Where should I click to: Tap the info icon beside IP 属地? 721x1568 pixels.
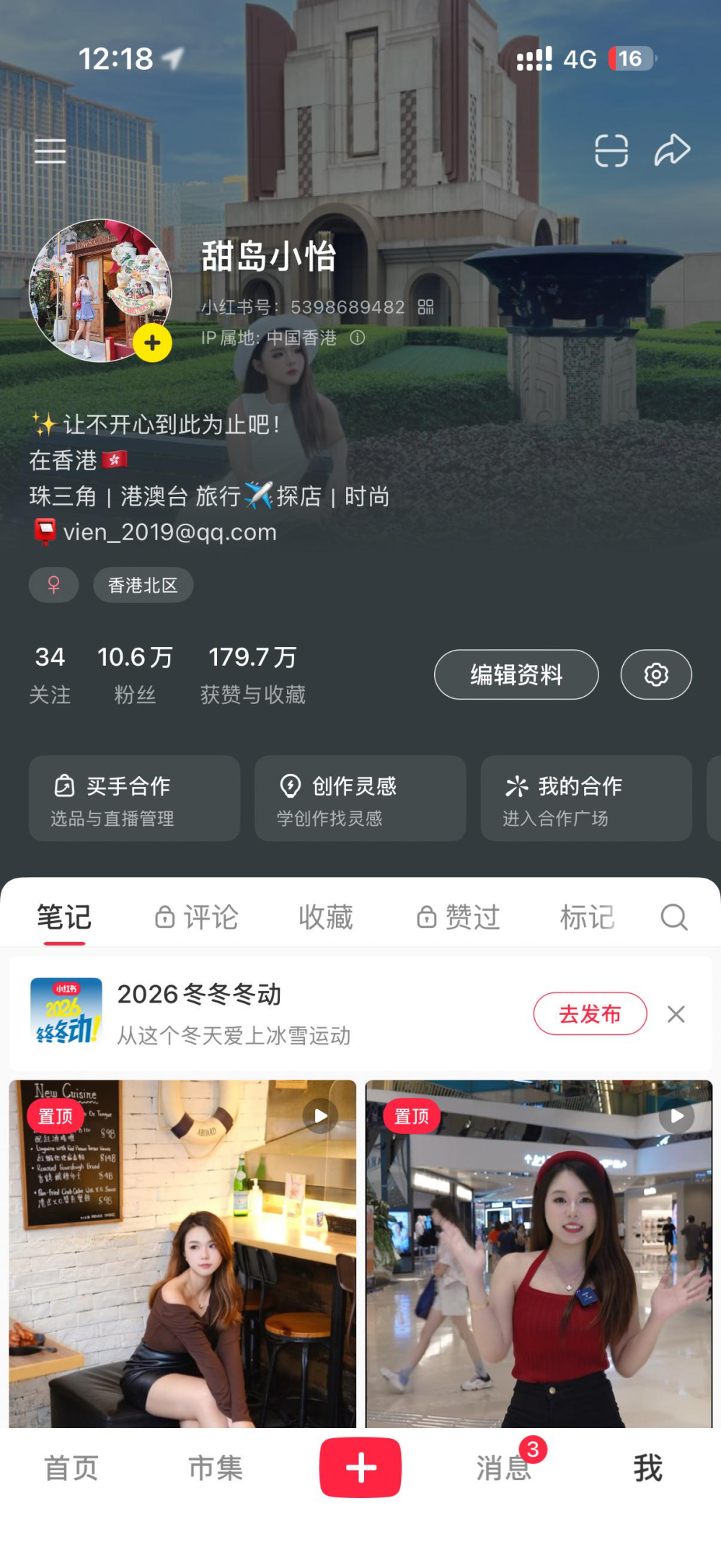(x=358, y=337)
